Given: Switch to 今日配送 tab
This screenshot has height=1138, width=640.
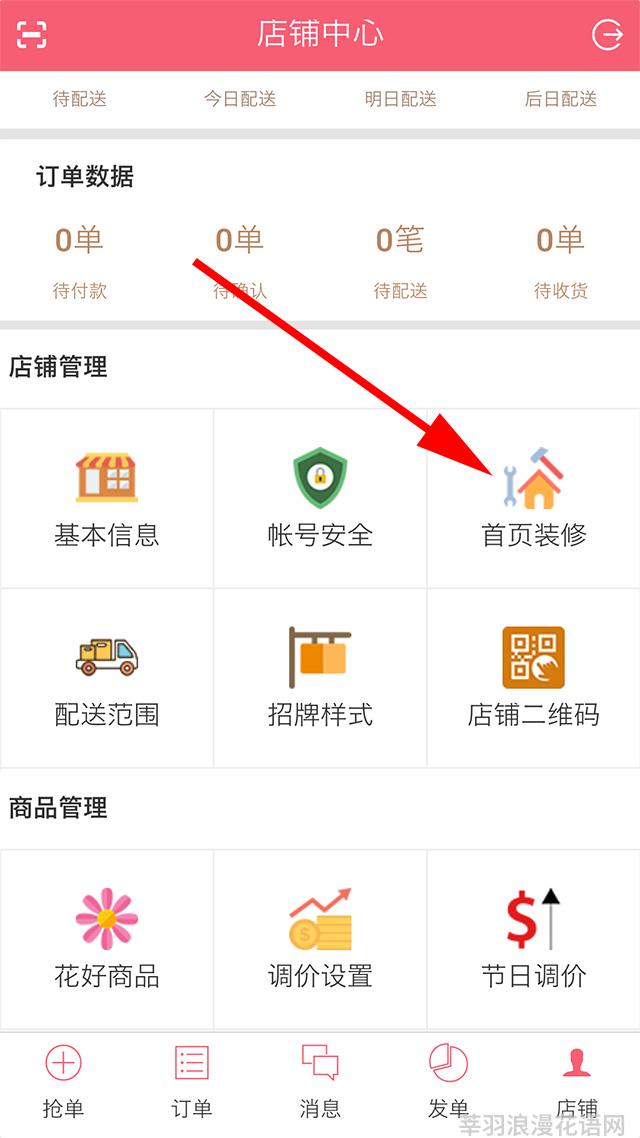Looking at the screenshot, I should [240, 99].
